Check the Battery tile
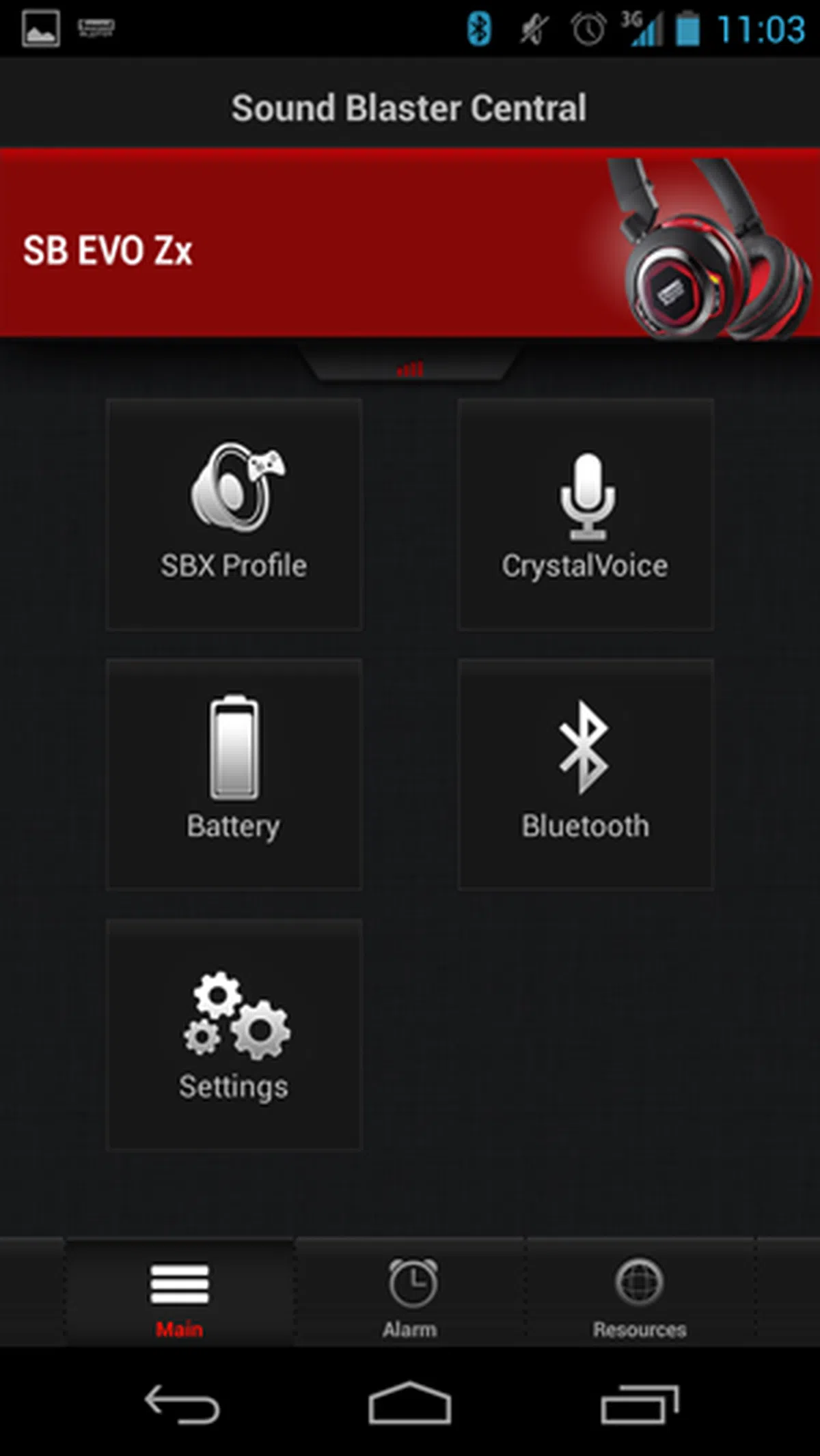 [234, 774]
